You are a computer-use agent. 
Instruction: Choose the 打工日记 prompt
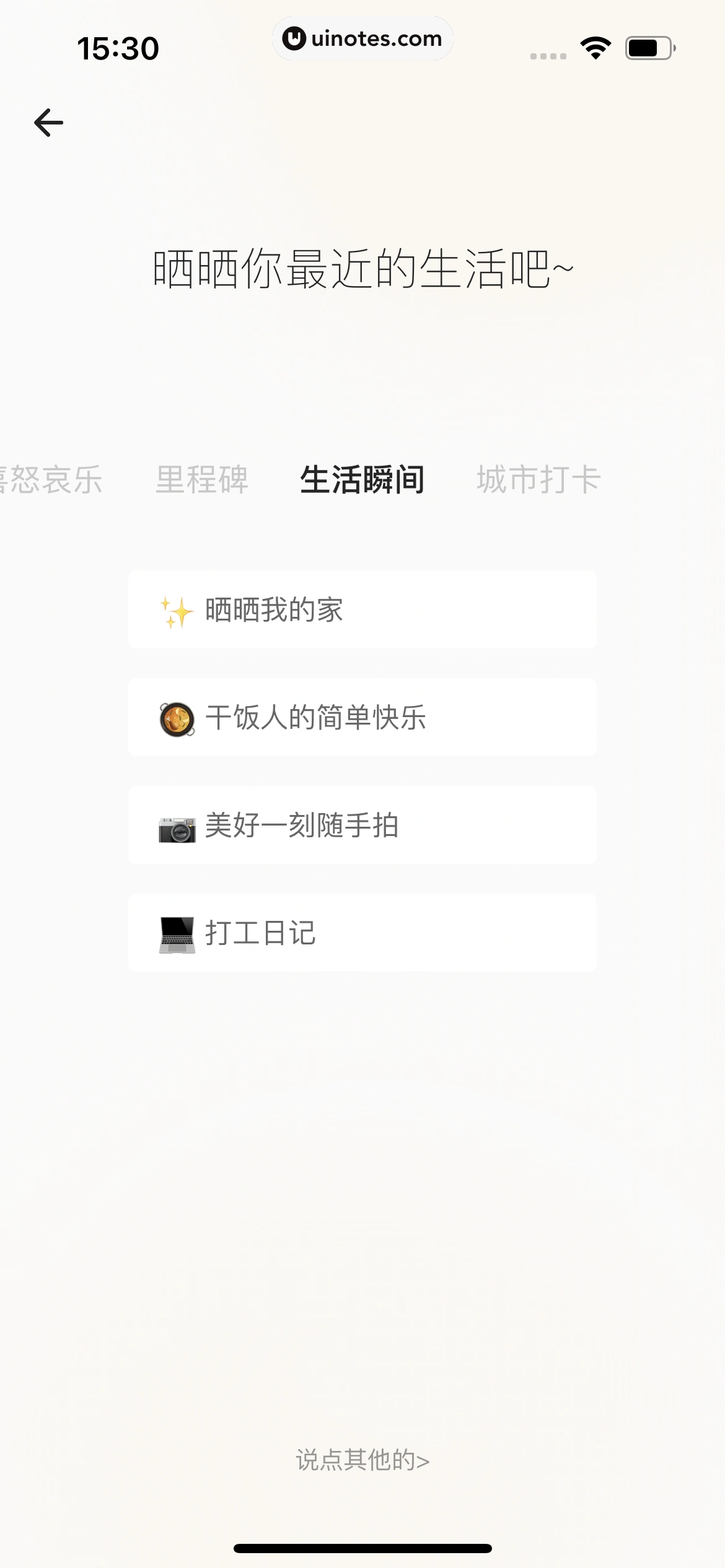[x=361, y=933]
